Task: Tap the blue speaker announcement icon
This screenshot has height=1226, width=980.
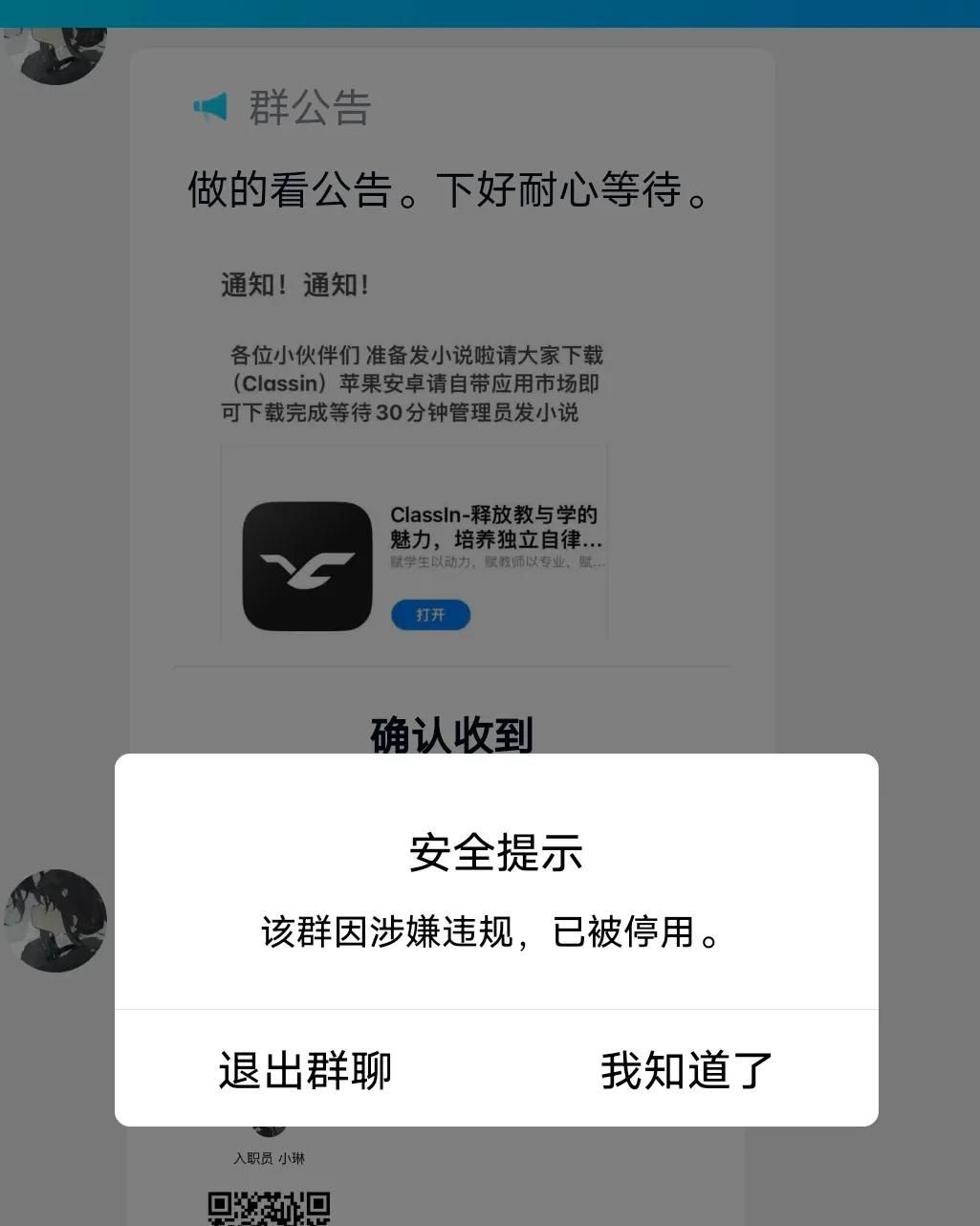Action: pyautogui.click(x=210, y=107)
